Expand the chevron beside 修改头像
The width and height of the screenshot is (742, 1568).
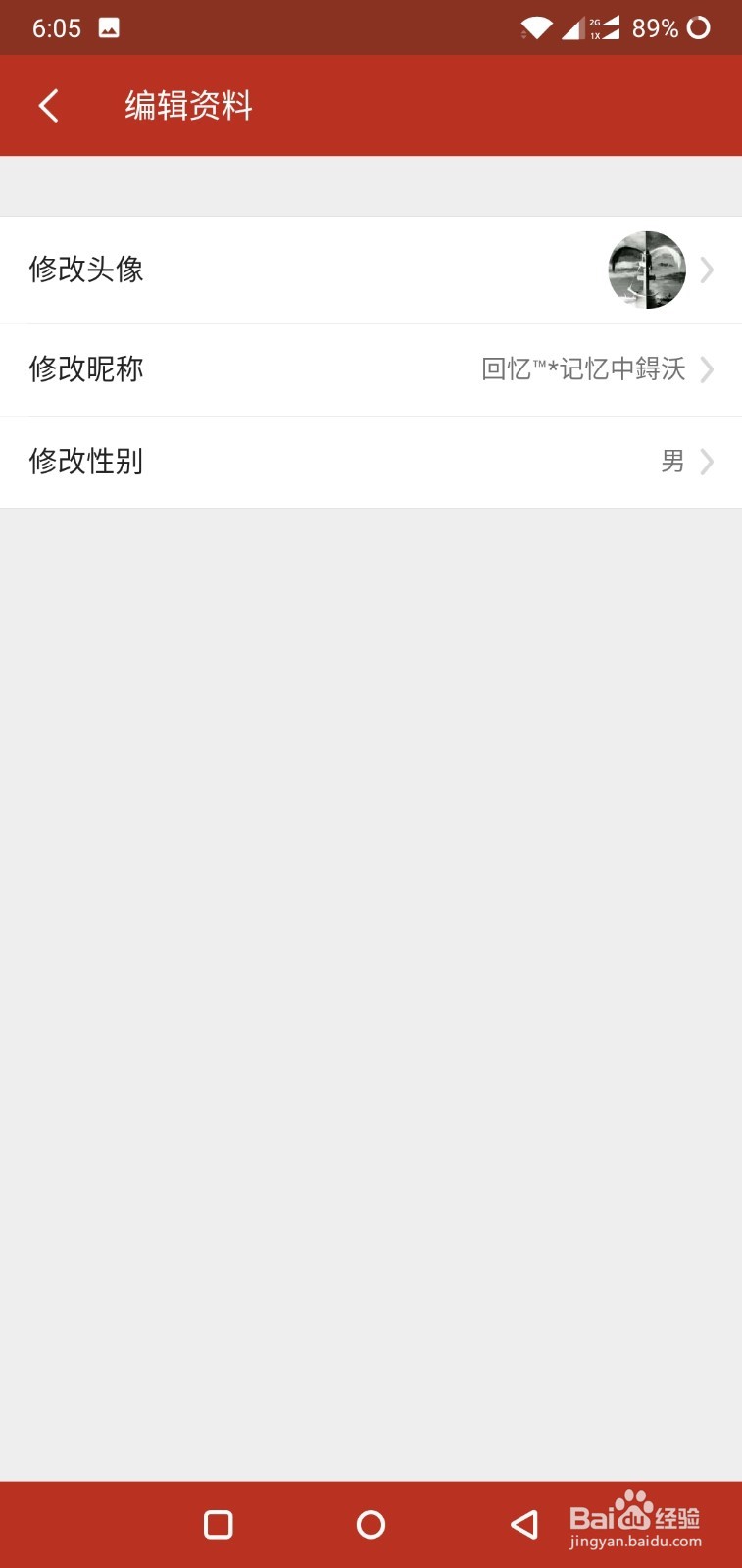[x=708, y=269]
